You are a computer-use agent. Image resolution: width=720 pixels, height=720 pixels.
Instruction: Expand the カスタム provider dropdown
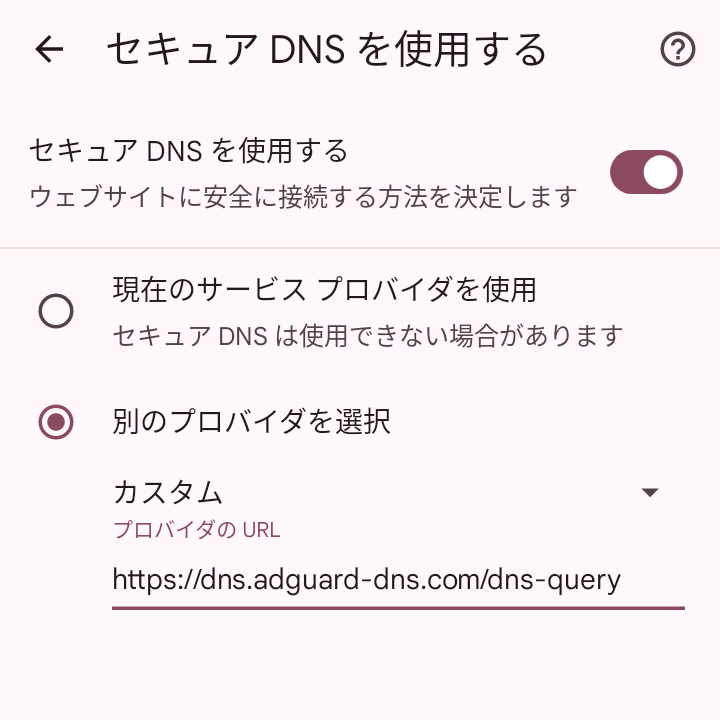650,492
